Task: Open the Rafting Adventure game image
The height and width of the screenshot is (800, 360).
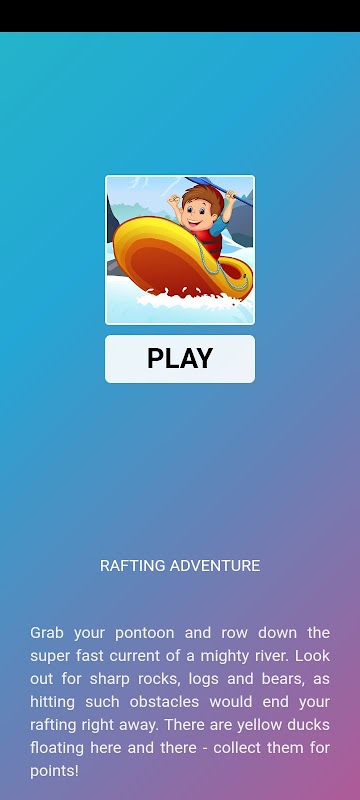Action: pyautogui.click(x=180, y=250)
